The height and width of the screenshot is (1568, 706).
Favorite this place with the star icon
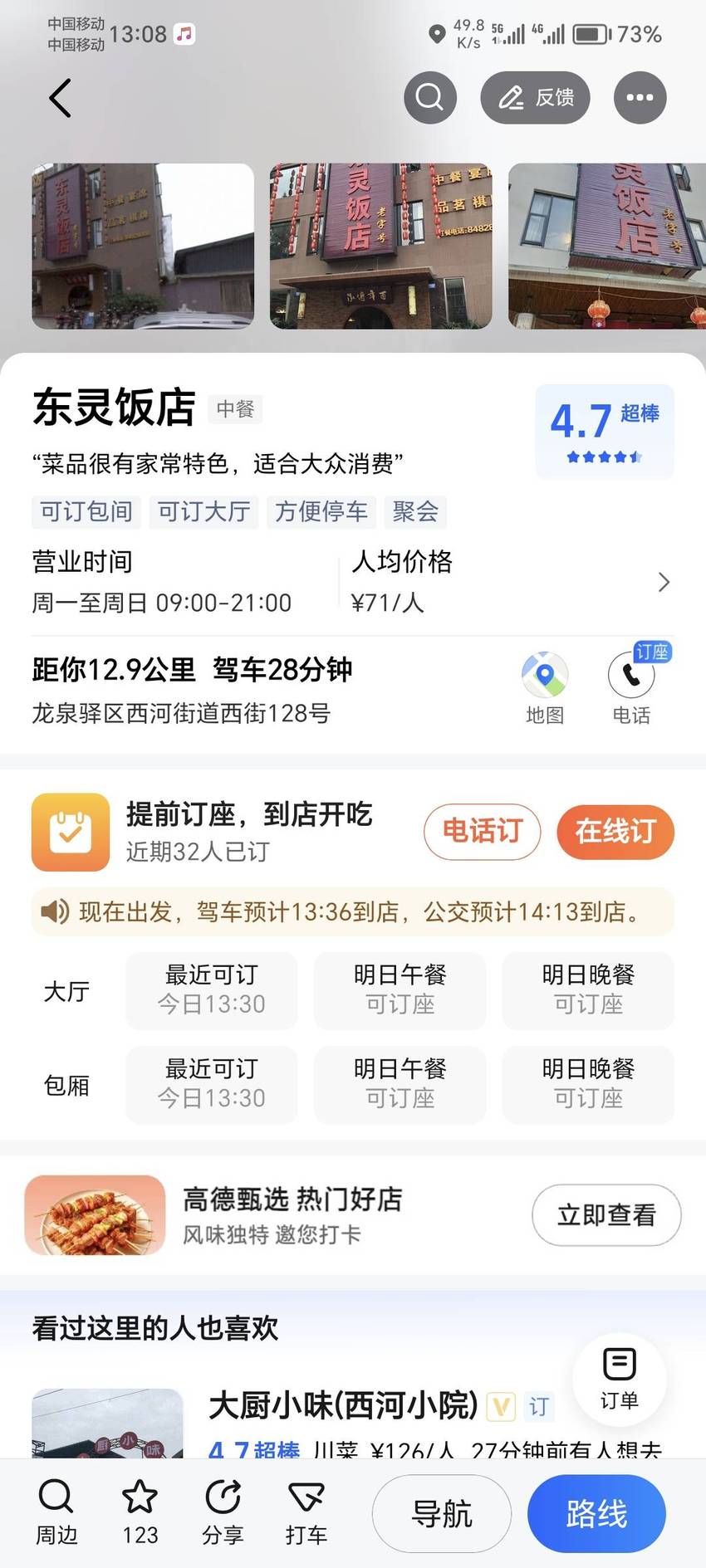[x=140, y=1512]
